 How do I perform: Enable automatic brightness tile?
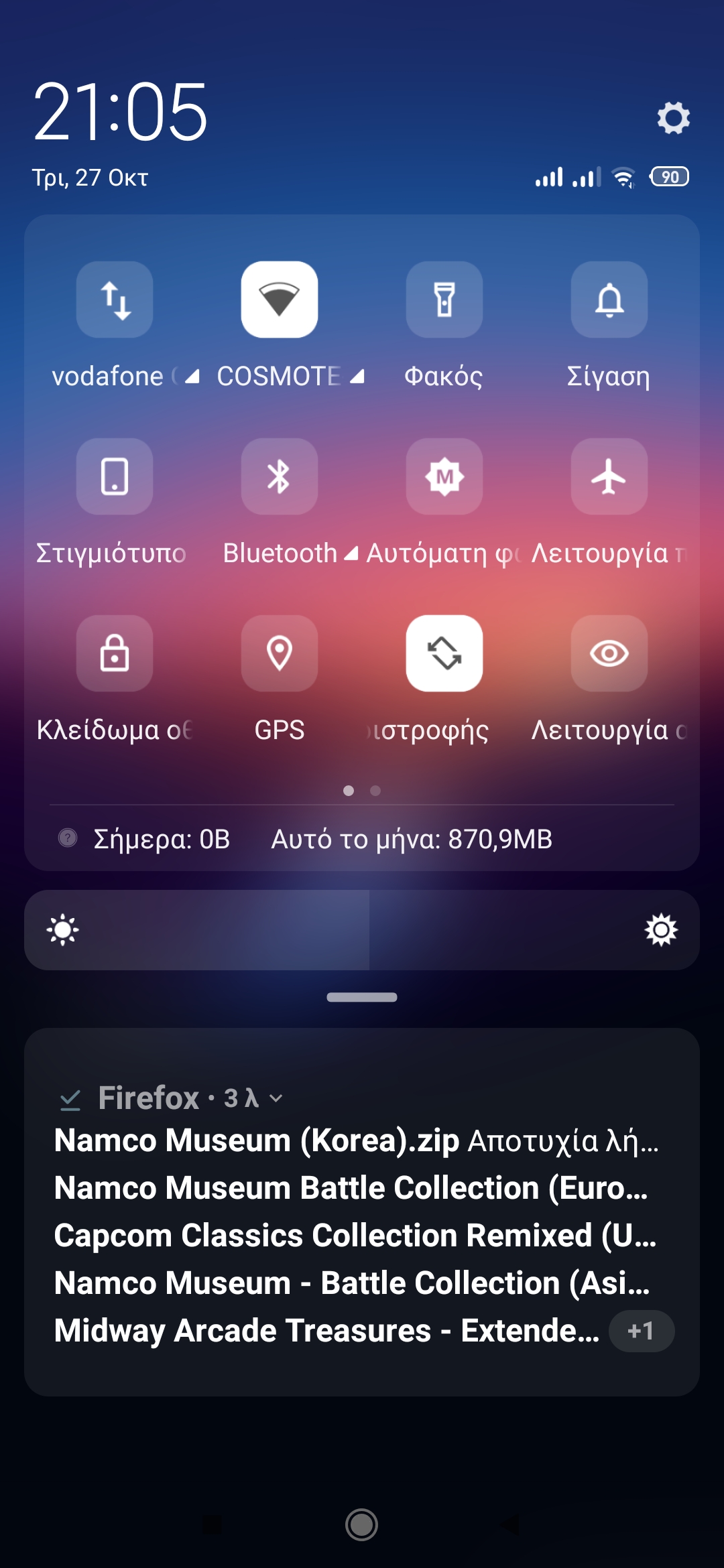pyautogui.click(x=444, y=476)
